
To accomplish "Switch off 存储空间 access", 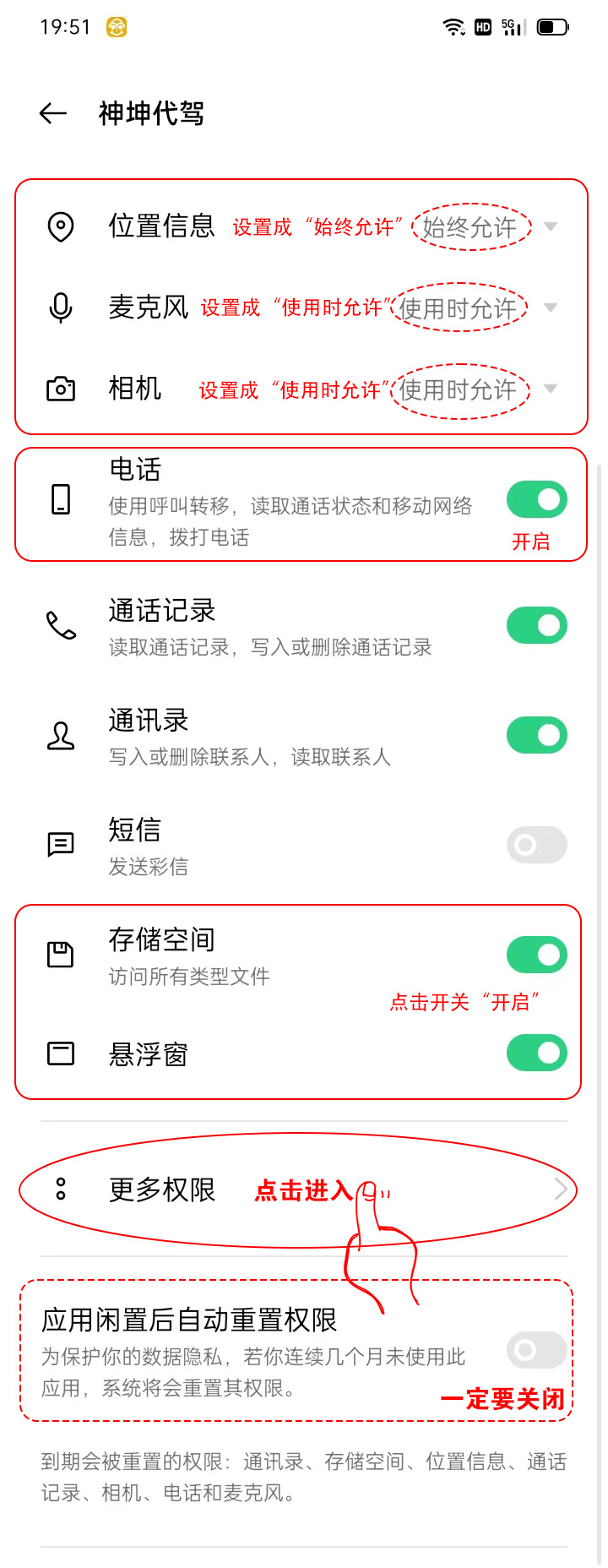I will [x=536, y=955].
